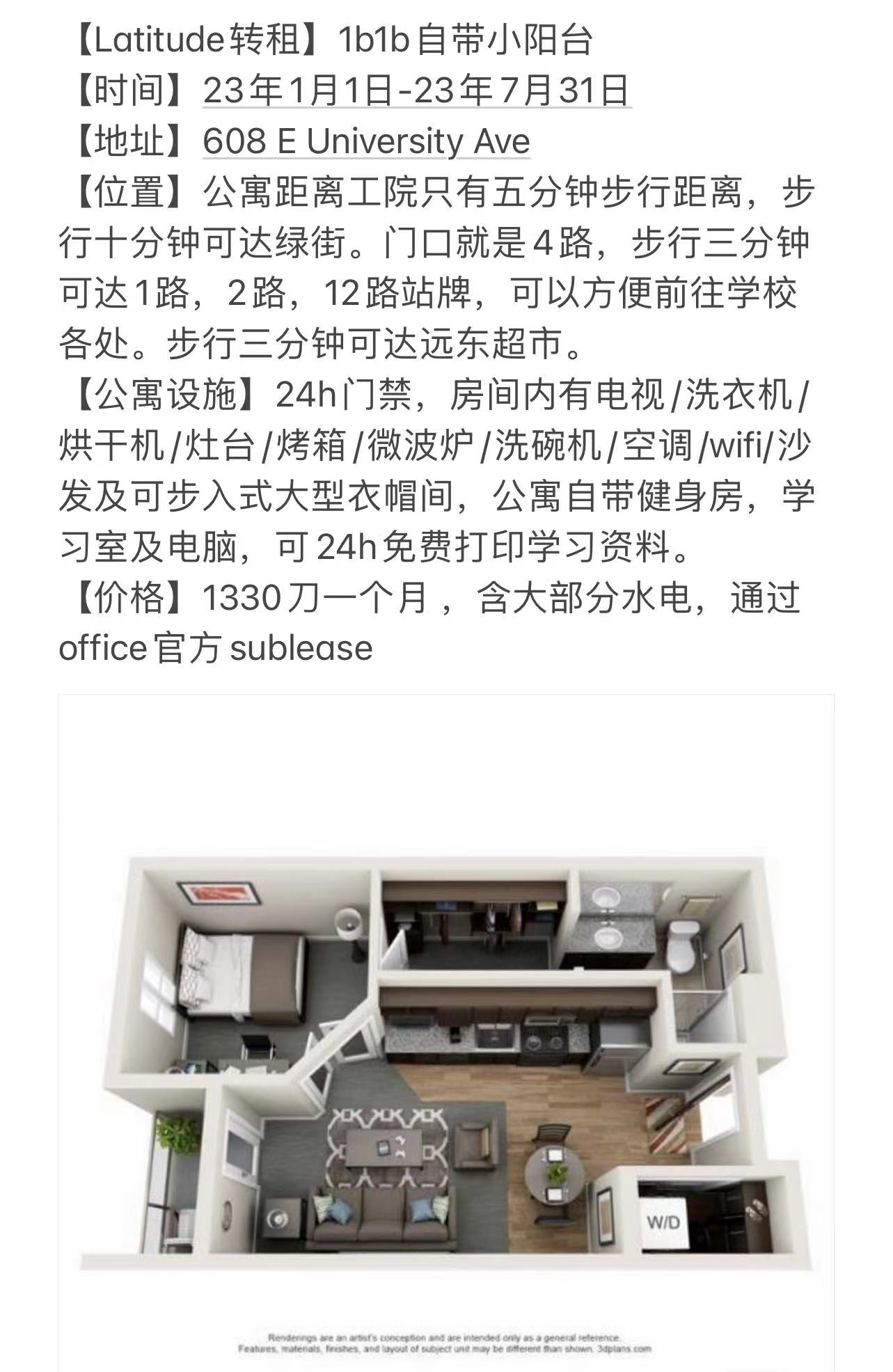893x1372 pixels.
Task: Open the 608 E University Ave address link
Action: pos(366,142)
